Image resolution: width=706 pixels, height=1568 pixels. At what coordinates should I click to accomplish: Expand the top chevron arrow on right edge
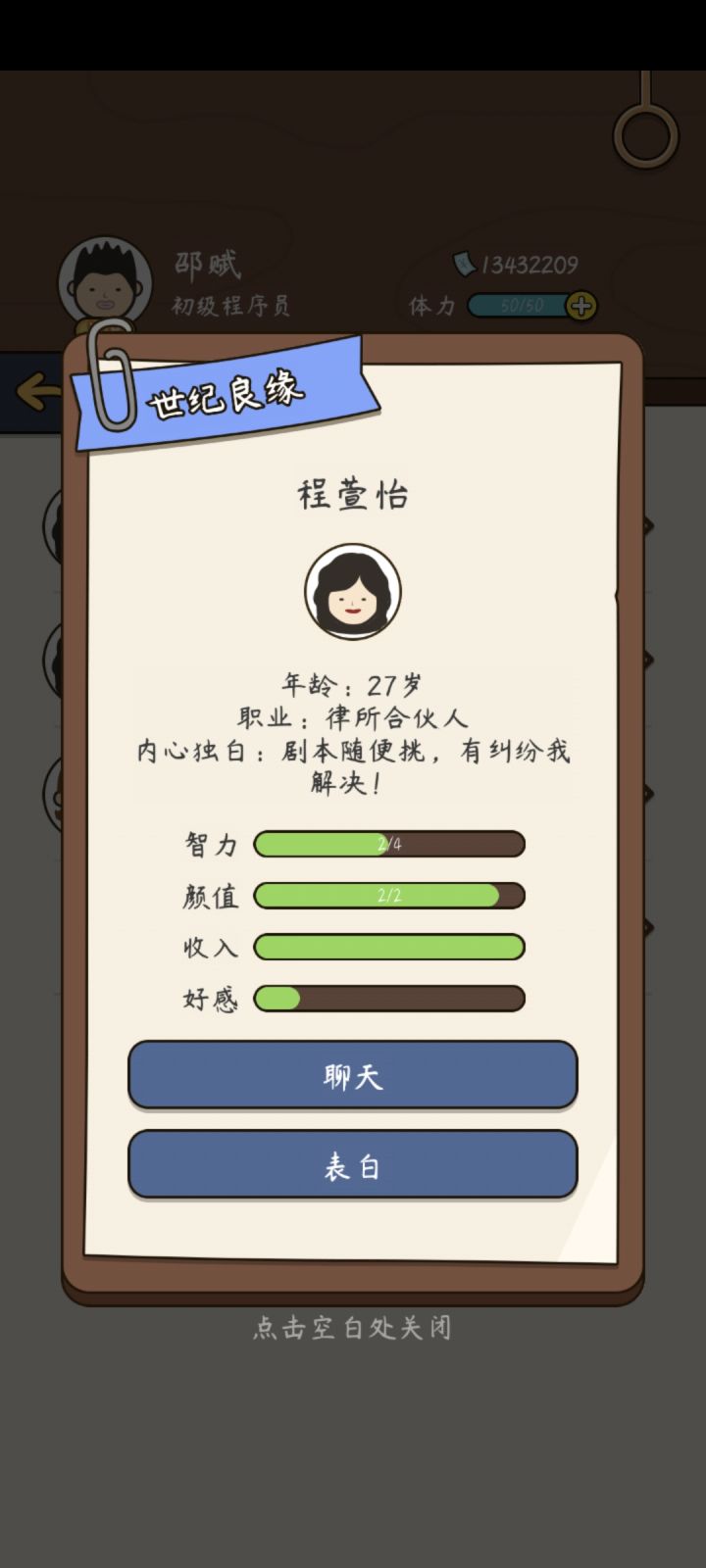[x=649, y=526]
